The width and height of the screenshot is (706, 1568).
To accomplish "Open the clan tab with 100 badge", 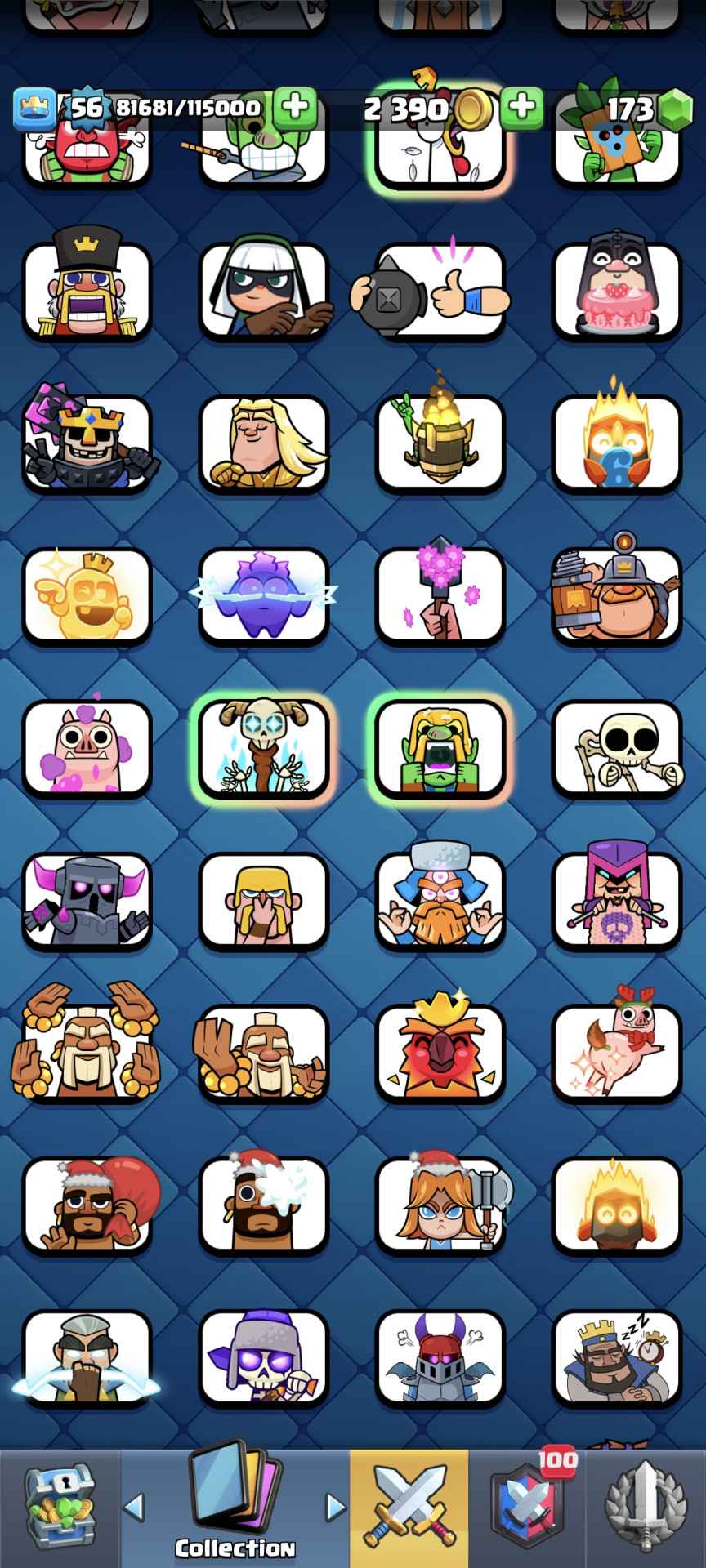I will point(528,1507).
